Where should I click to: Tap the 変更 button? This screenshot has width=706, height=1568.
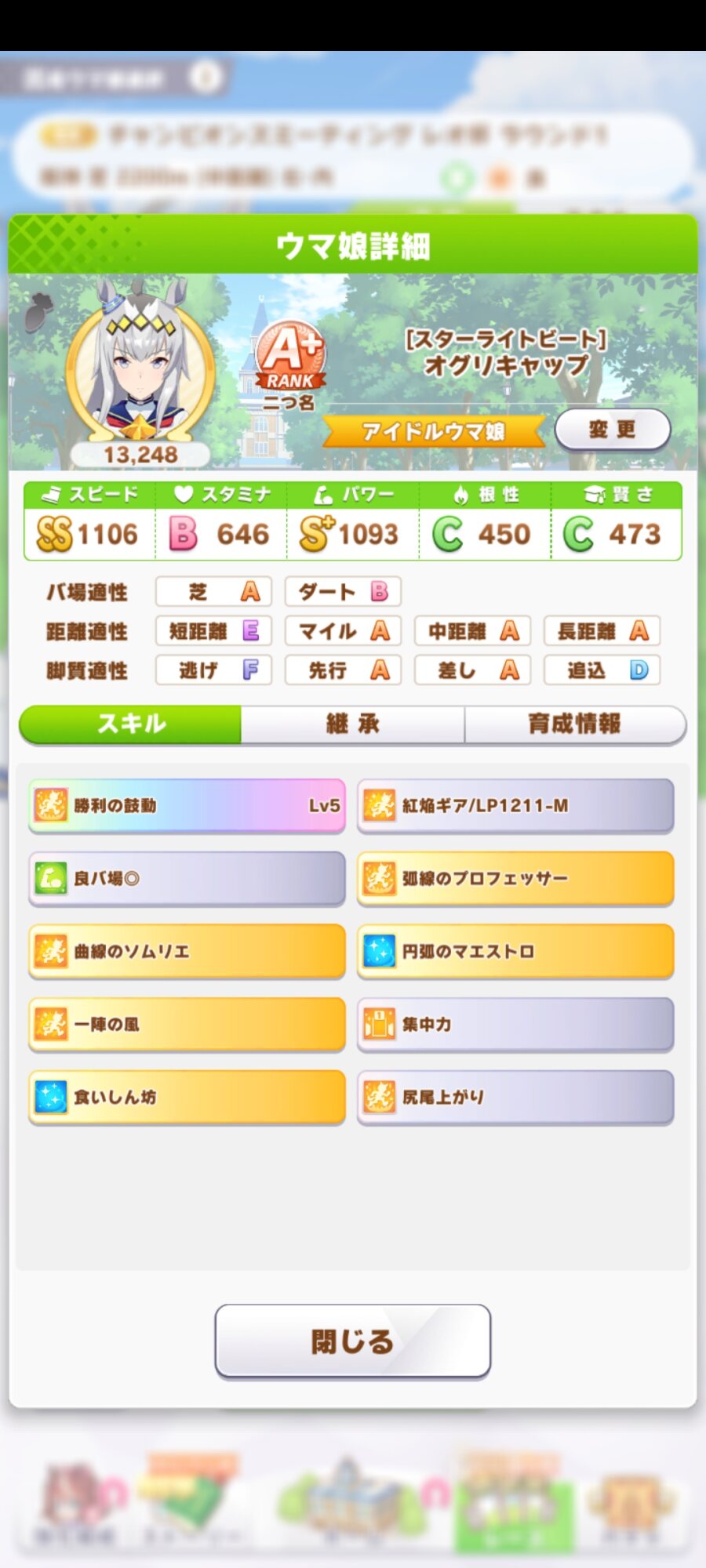point(613,430)
